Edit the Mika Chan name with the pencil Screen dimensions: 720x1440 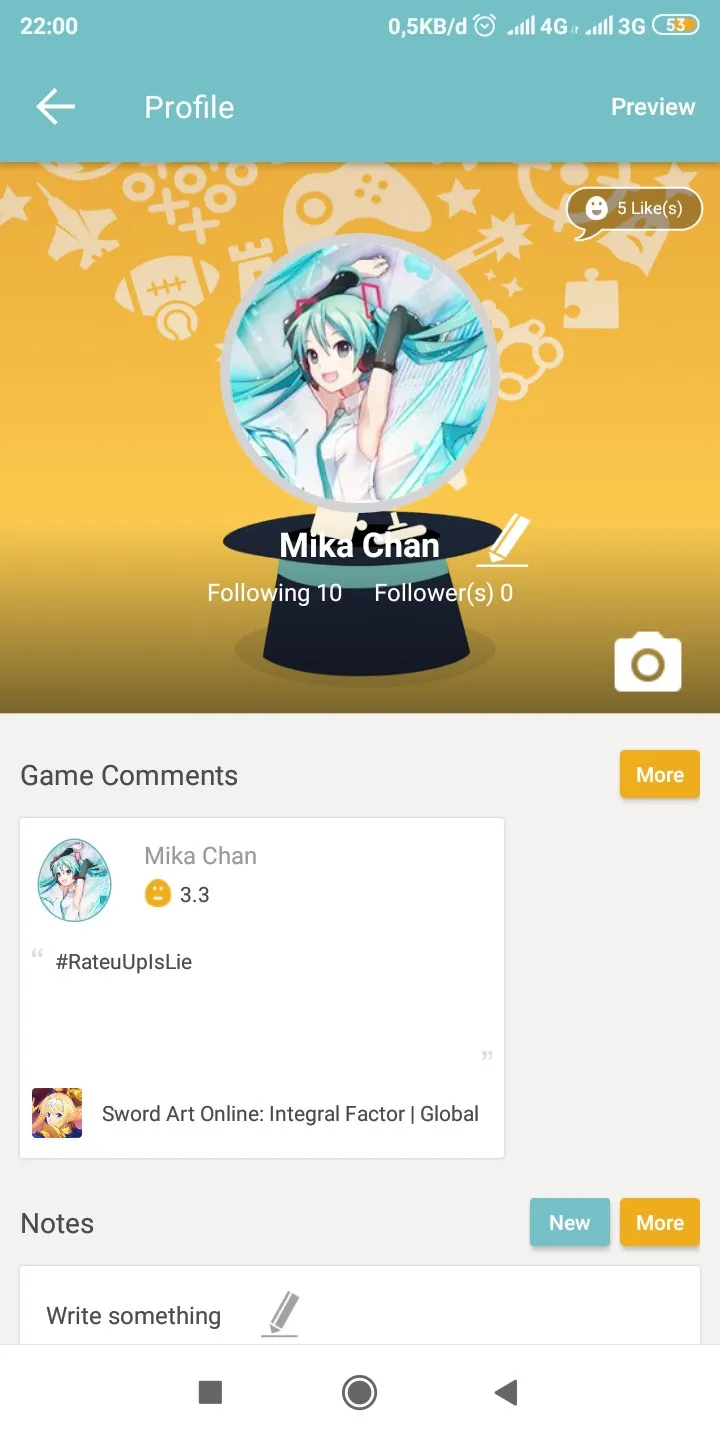[x=508, y=541]
